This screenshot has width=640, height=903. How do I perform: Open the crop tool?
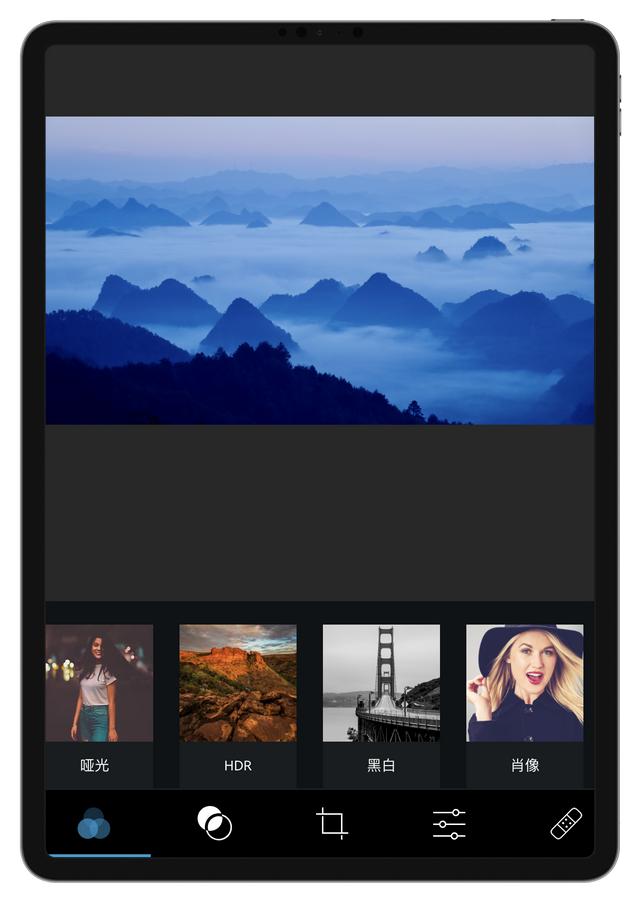click(332, 824)
